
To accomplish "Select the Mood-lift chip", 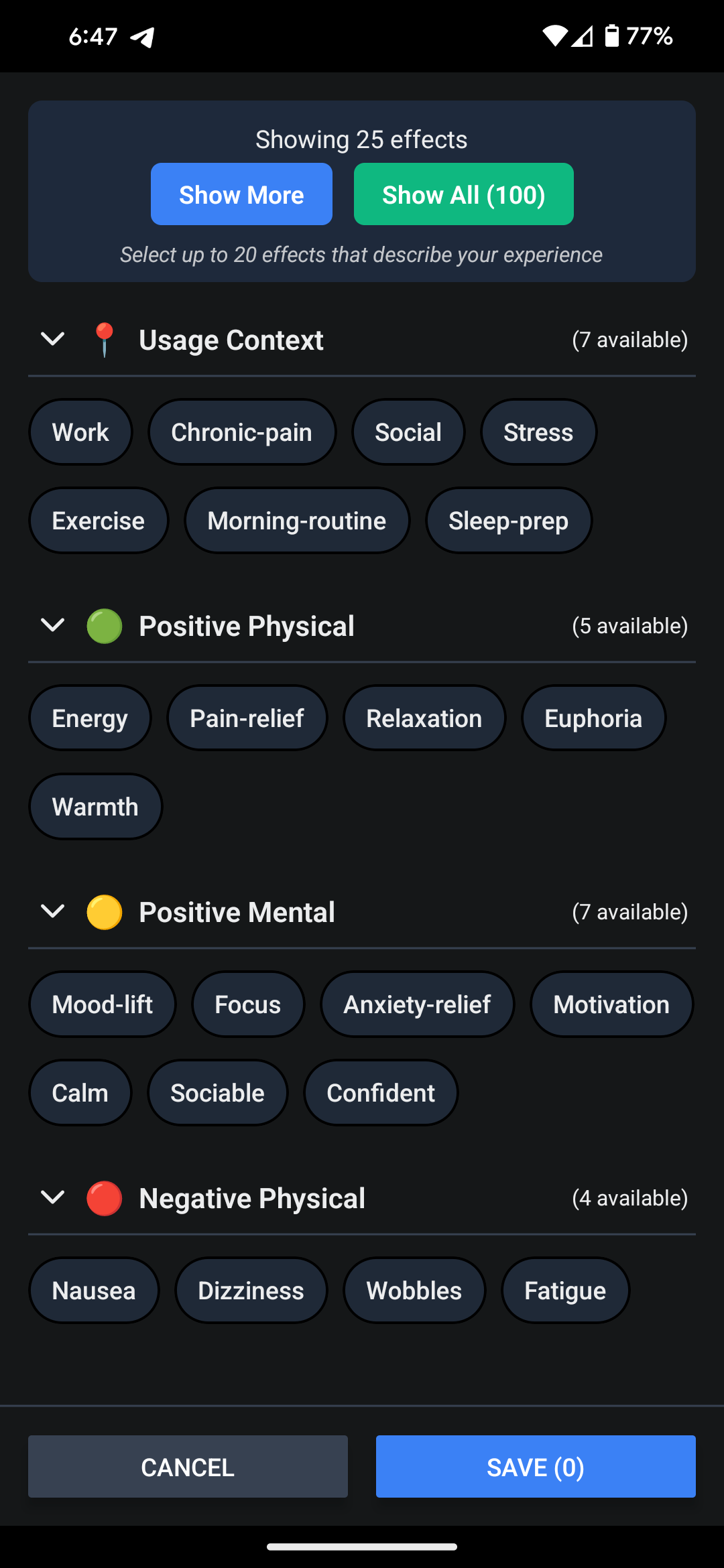I will click(102, 1004).
